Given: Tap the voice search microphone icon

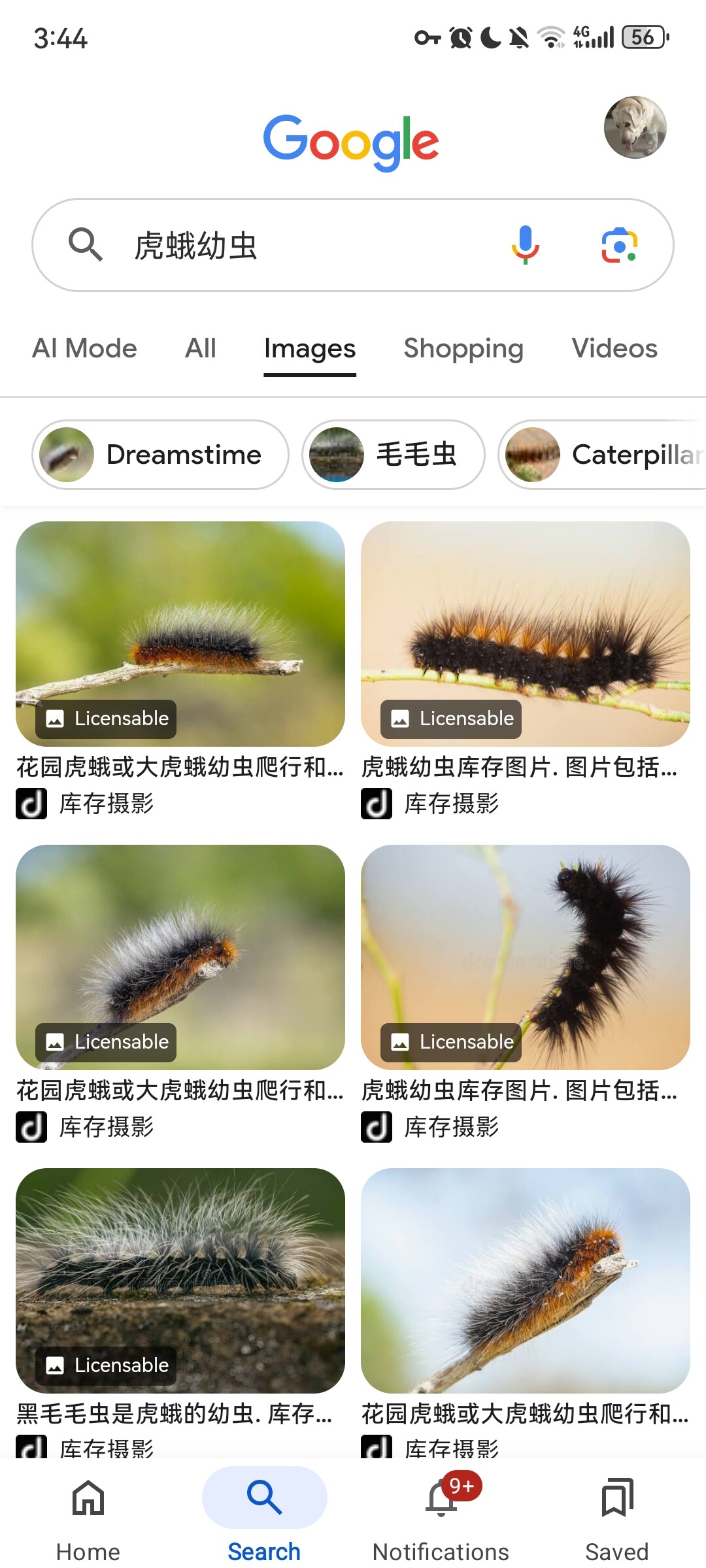Looking at the screenshot, I should pyautogui.click(x=525, y=245).
